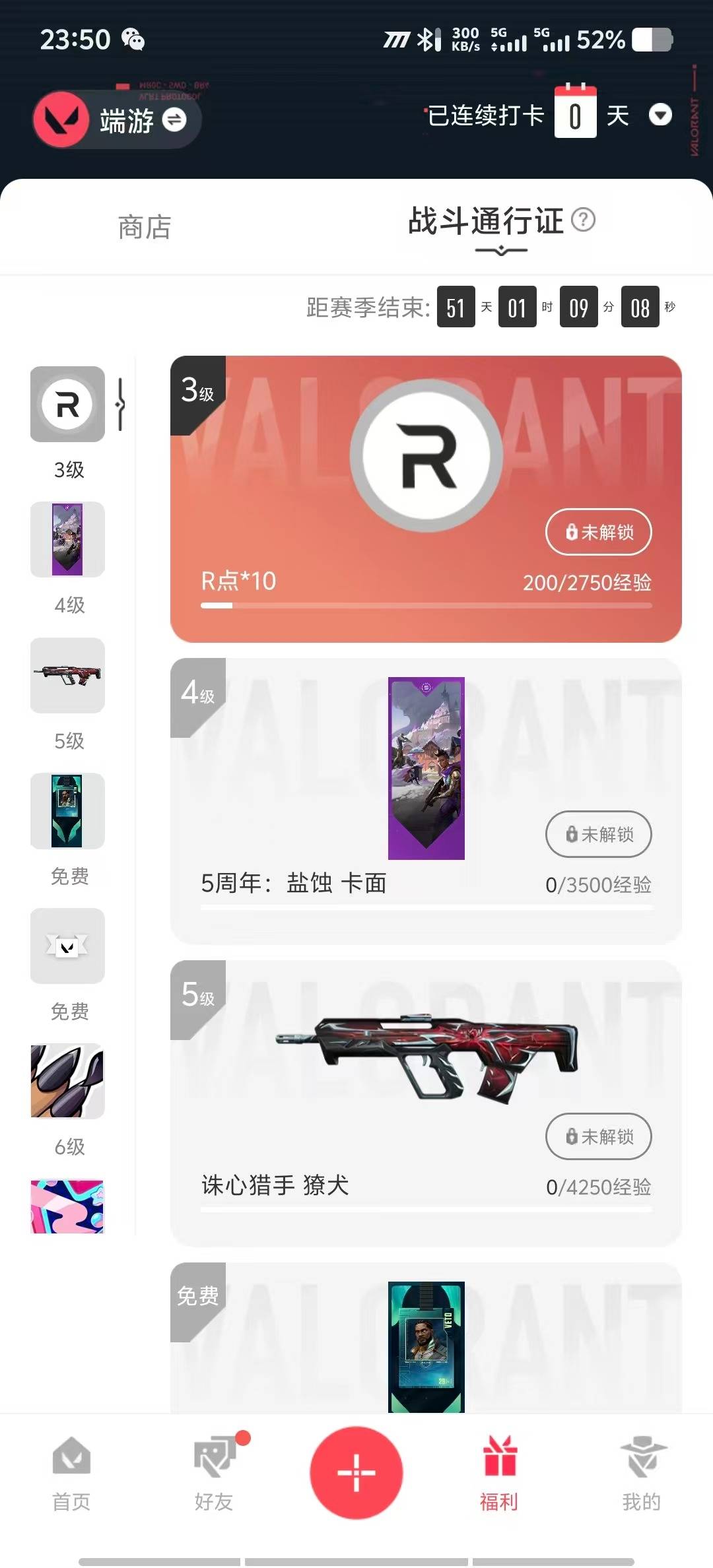Switch to the 商店 tab
This screenshot has height=1568, width=713.
pyautogui.click(x=145, y=227)
